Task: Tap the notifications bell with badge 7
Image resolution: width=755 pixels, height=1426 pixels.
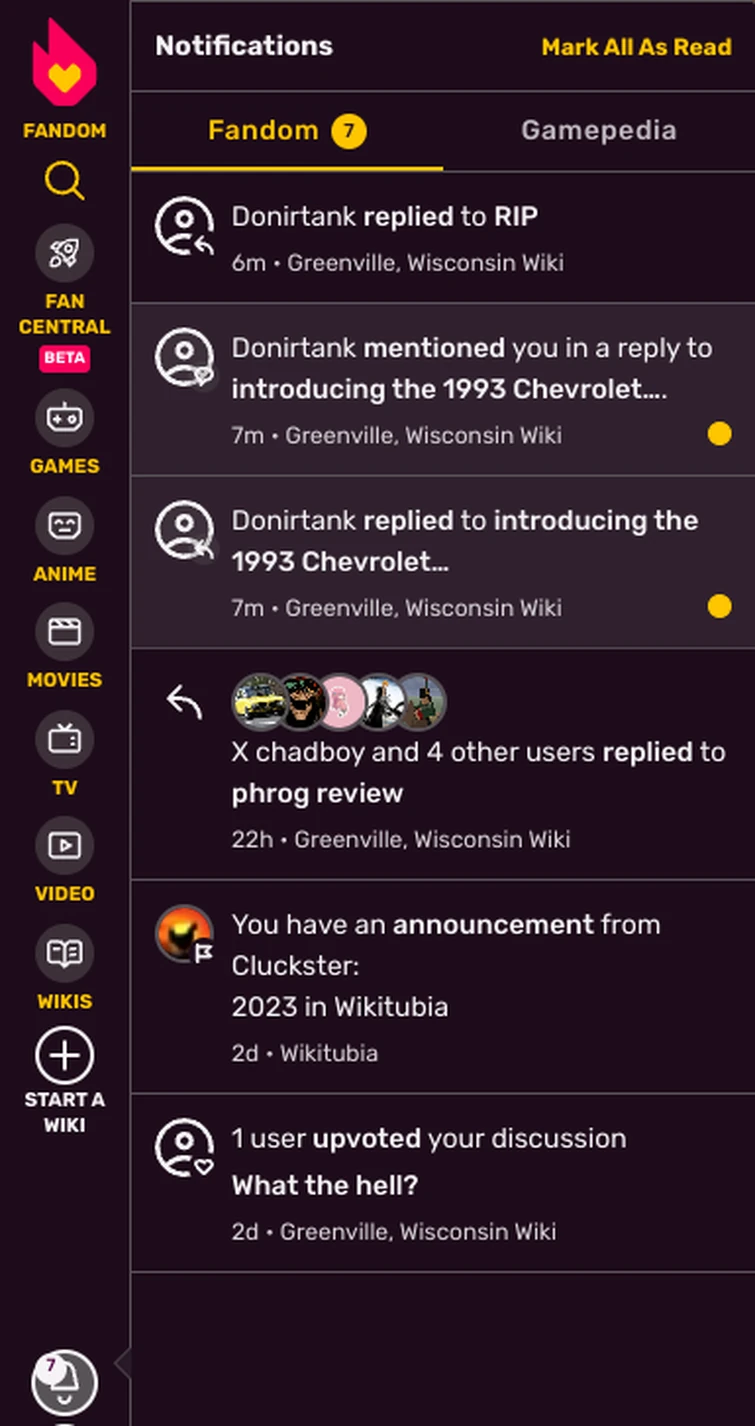Action: [x=65, y=1383]
